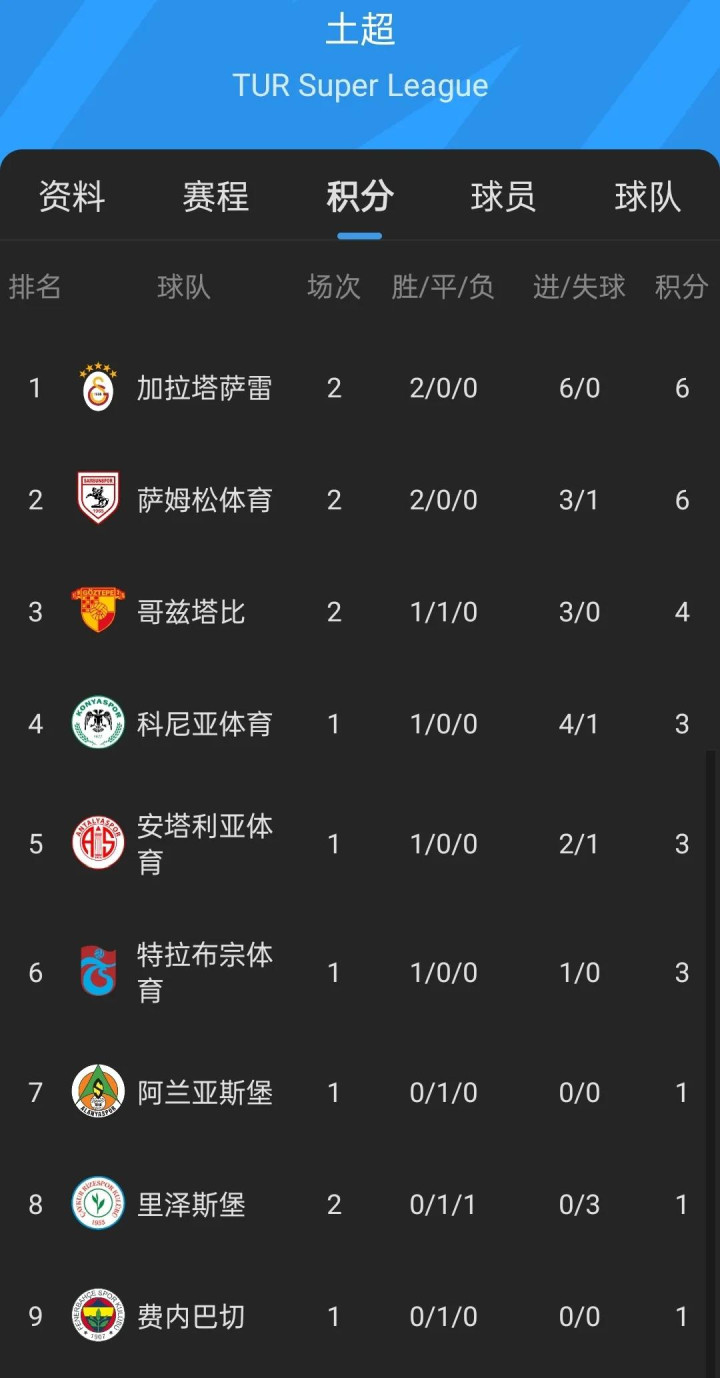This screenshot has height=1378, width=720.
Task: Select the 积分 tab
Action: pos(360,197)
